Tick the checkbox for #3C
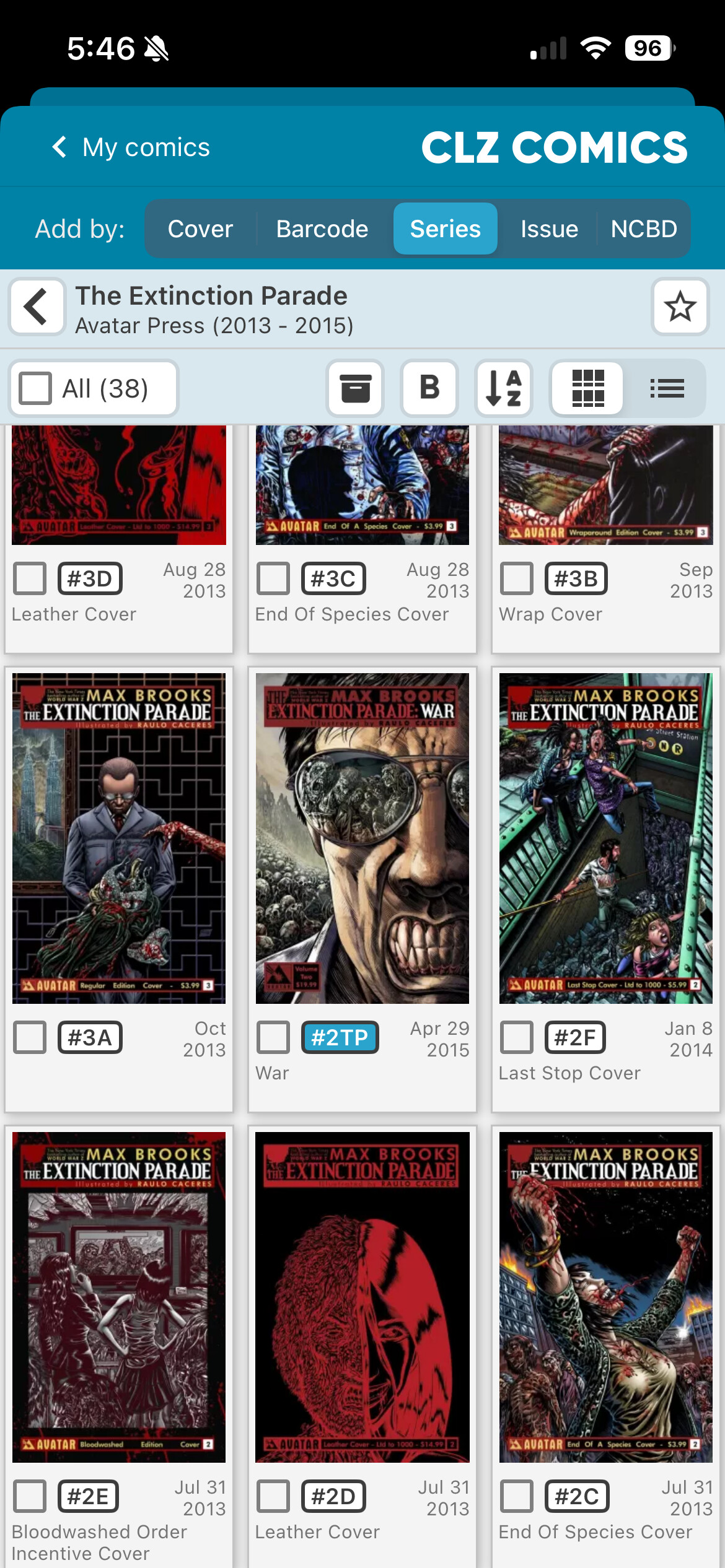 pyautogui.click(x=273, y=578)
